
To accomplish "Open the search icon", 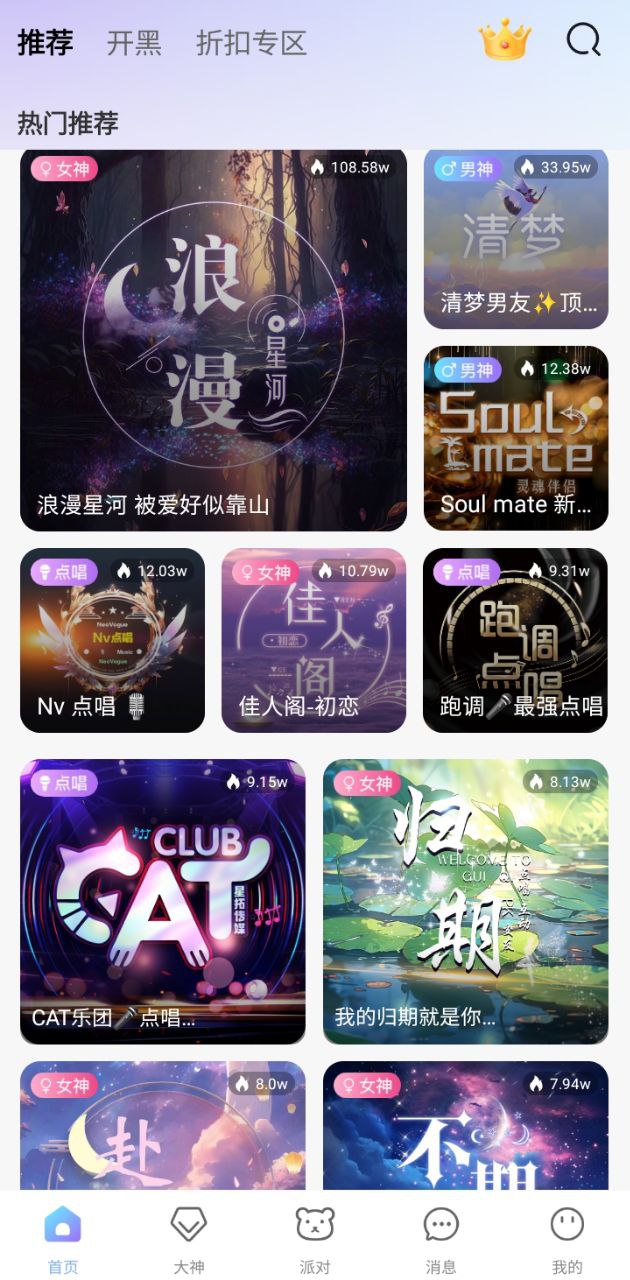I will coord(583,41).
